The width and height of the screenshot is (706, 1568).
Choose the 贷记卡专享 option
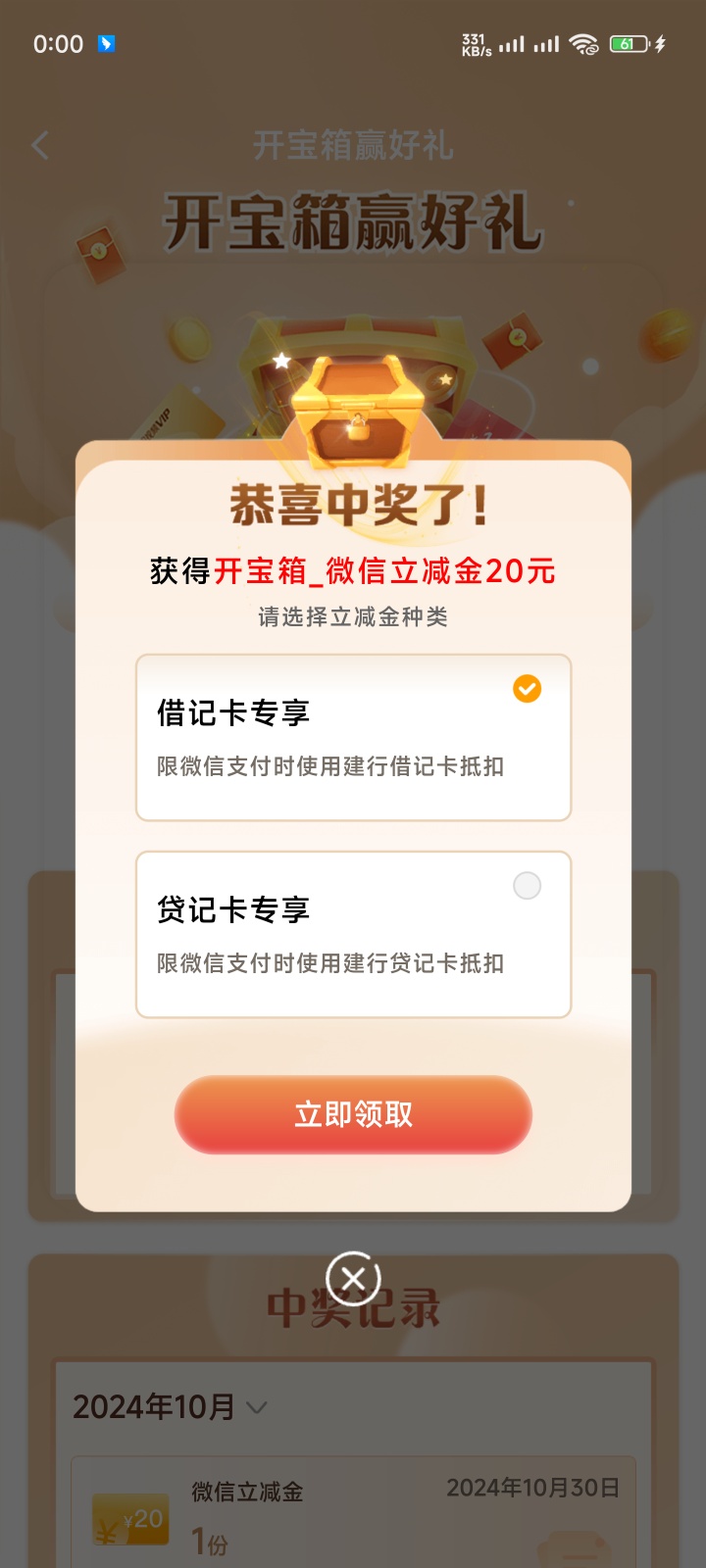pos(353,934)
